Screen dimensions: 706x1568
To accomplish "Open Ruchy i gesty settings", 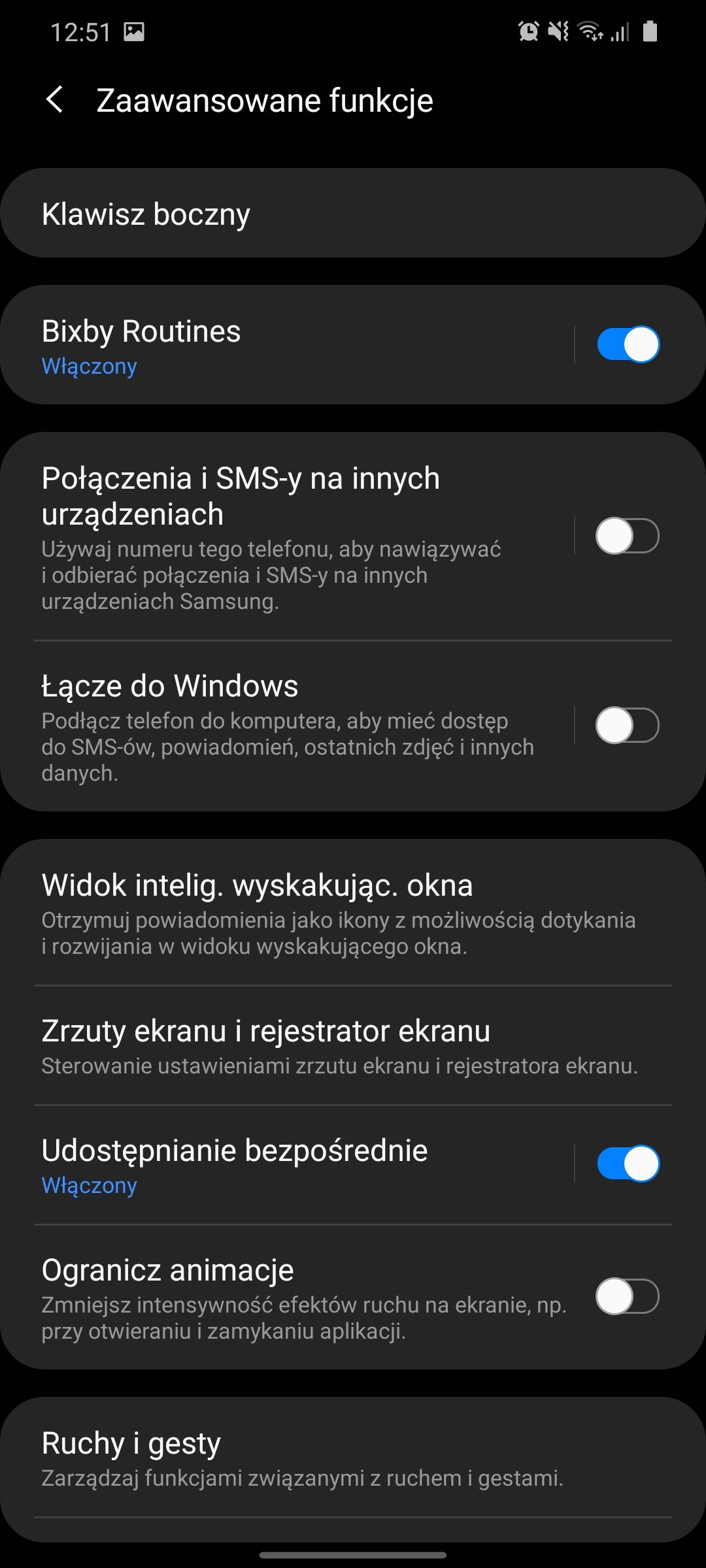I will tap(353, 1457).
